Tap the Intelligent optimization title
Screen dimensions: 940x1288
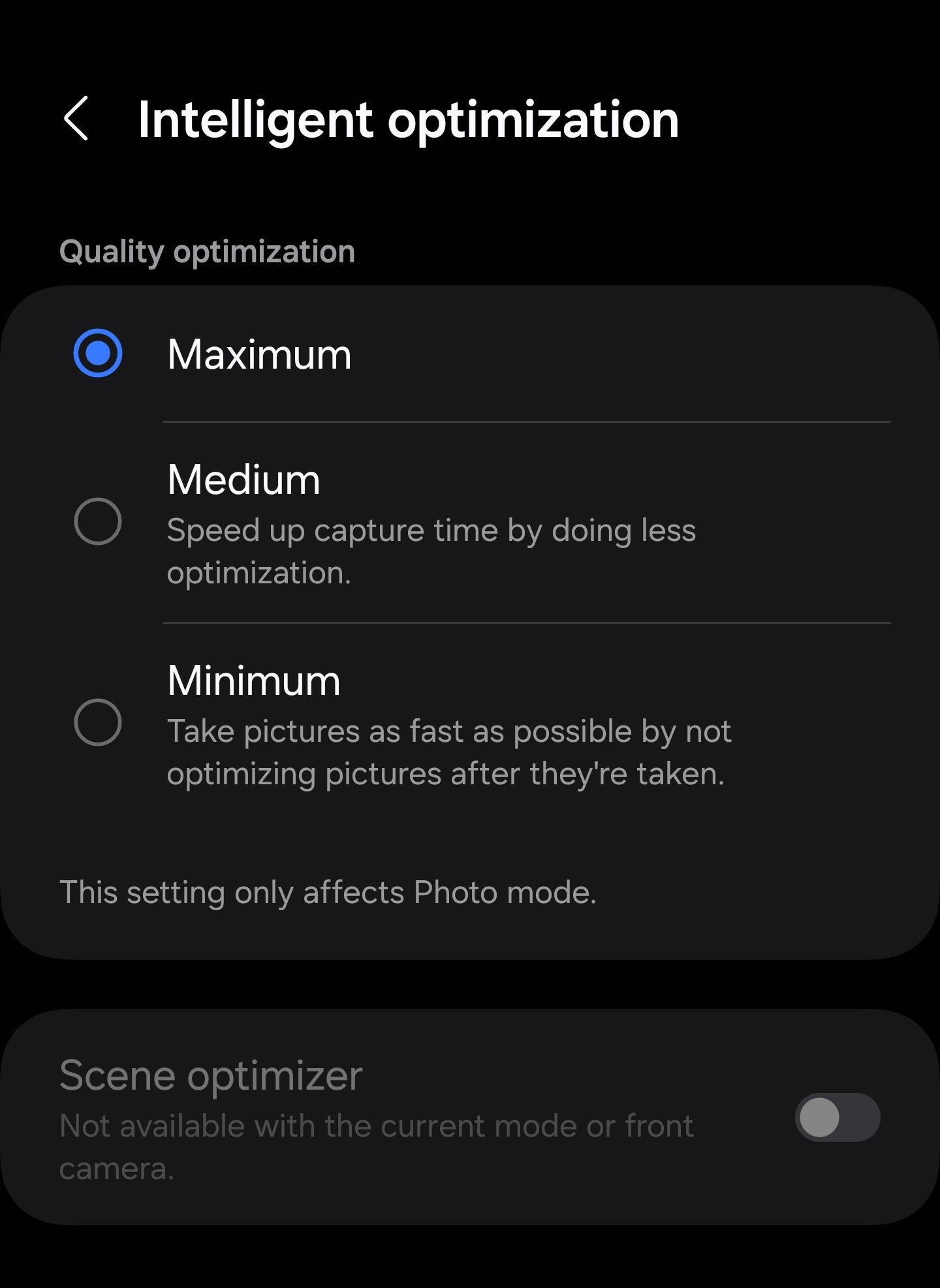pyautogui.click(x=409, y=119)
